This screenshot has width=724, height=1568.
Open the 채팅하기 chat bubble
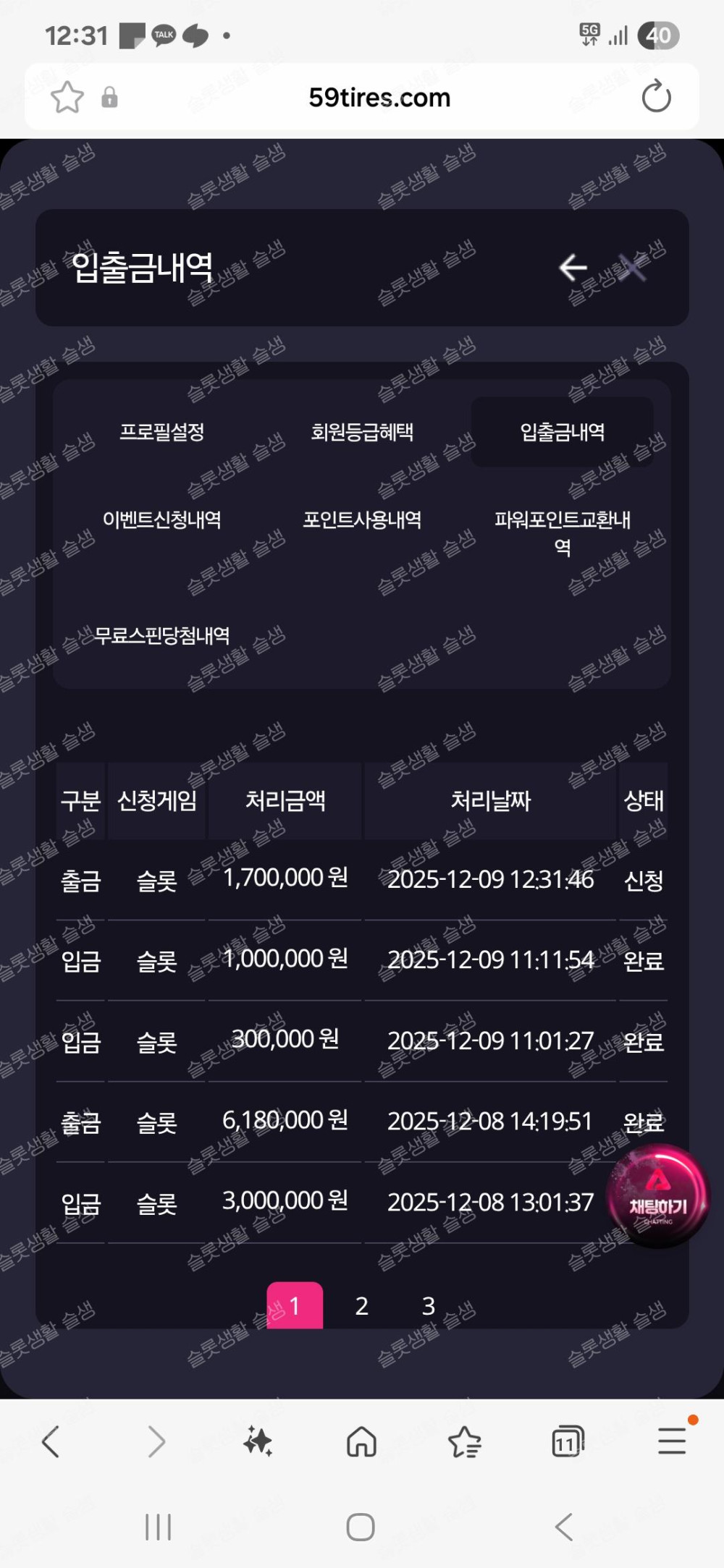[657, 1197]
